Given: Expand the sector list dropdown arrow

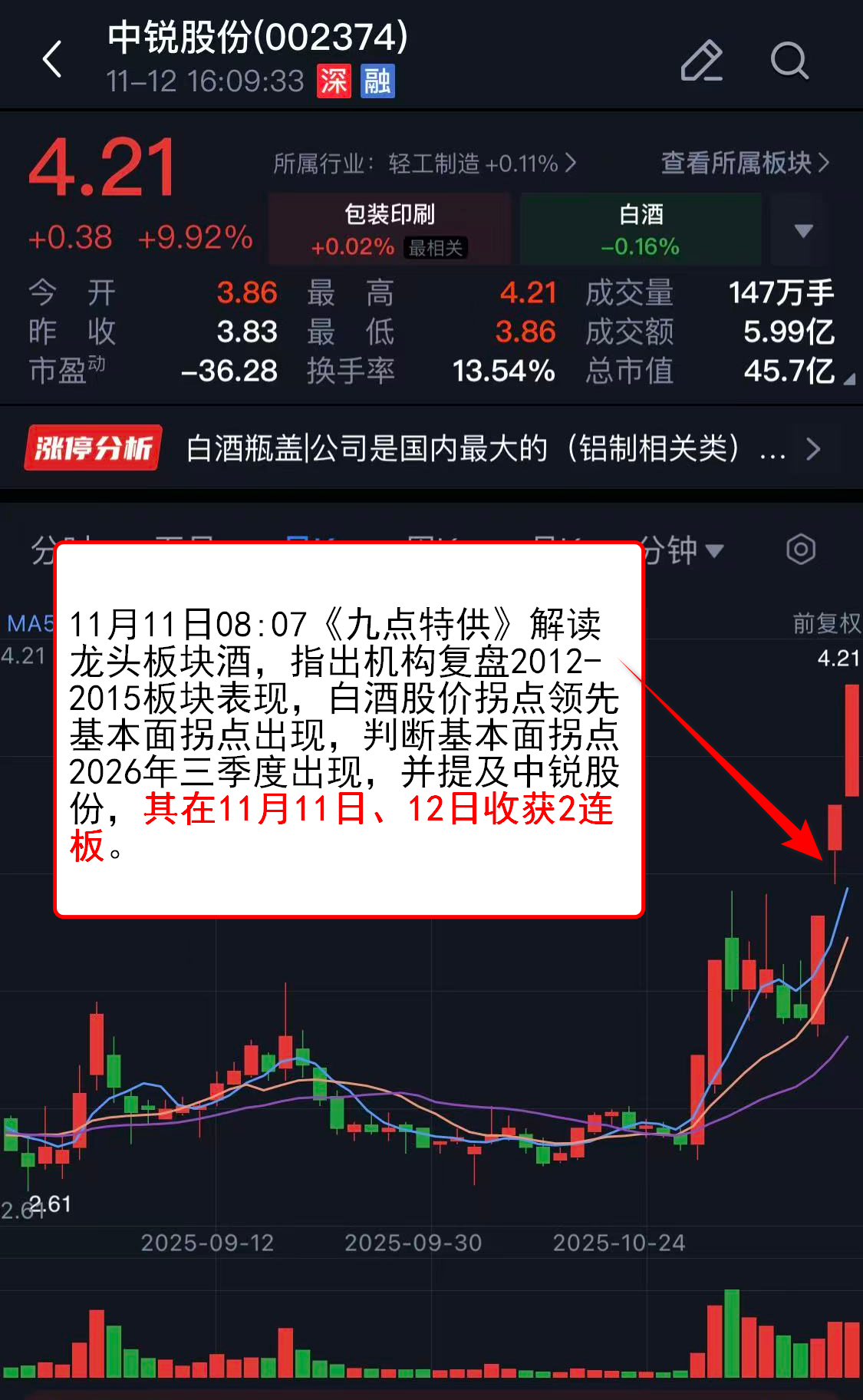Looking at the screenshot, I should (803, 230).
